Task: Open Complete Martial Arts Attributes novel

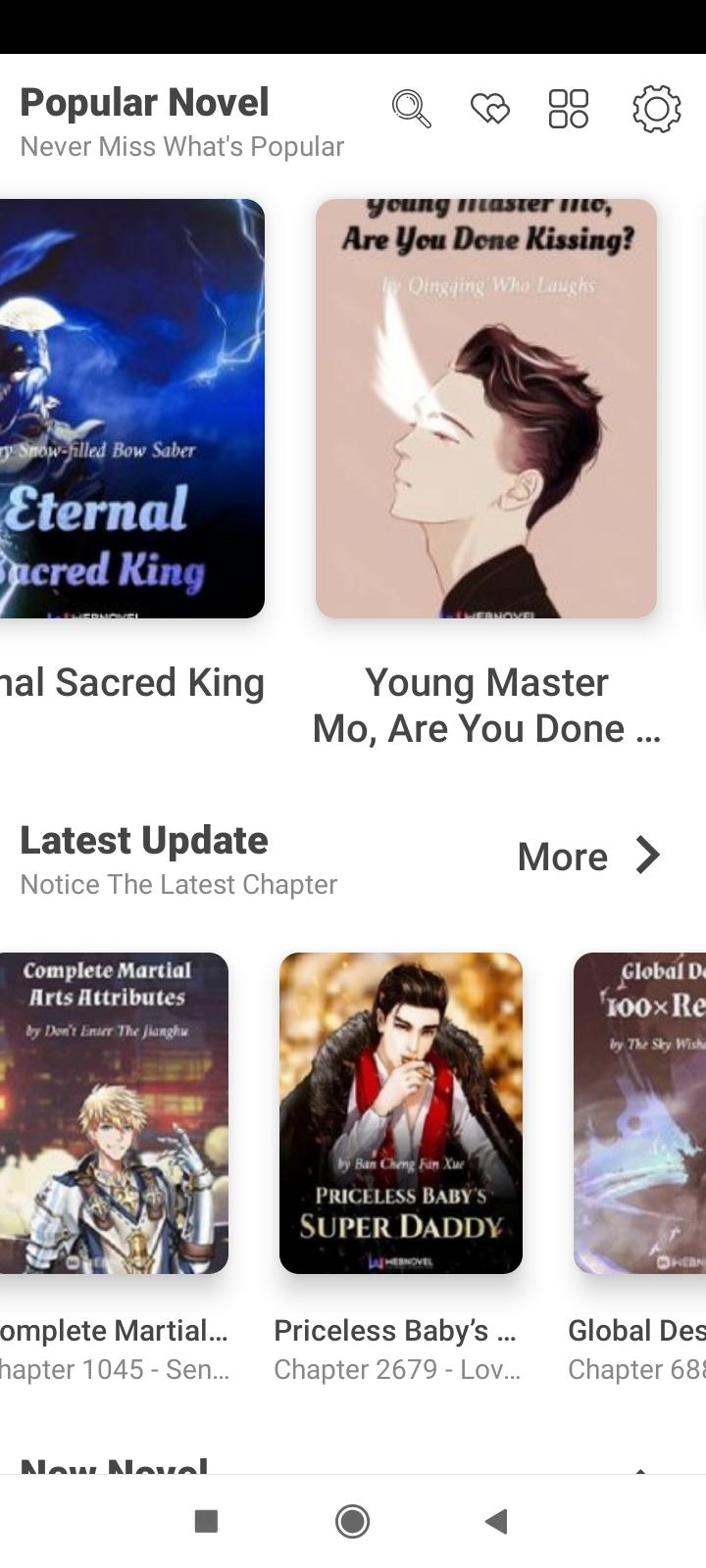Action: pyautogui.click(x=114, y=1113)
